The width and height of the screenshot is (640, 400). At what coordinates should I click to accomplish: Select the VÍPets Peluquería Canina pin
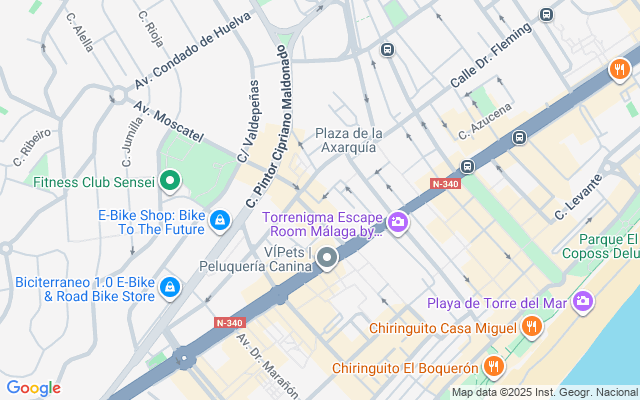coord(327,258)
